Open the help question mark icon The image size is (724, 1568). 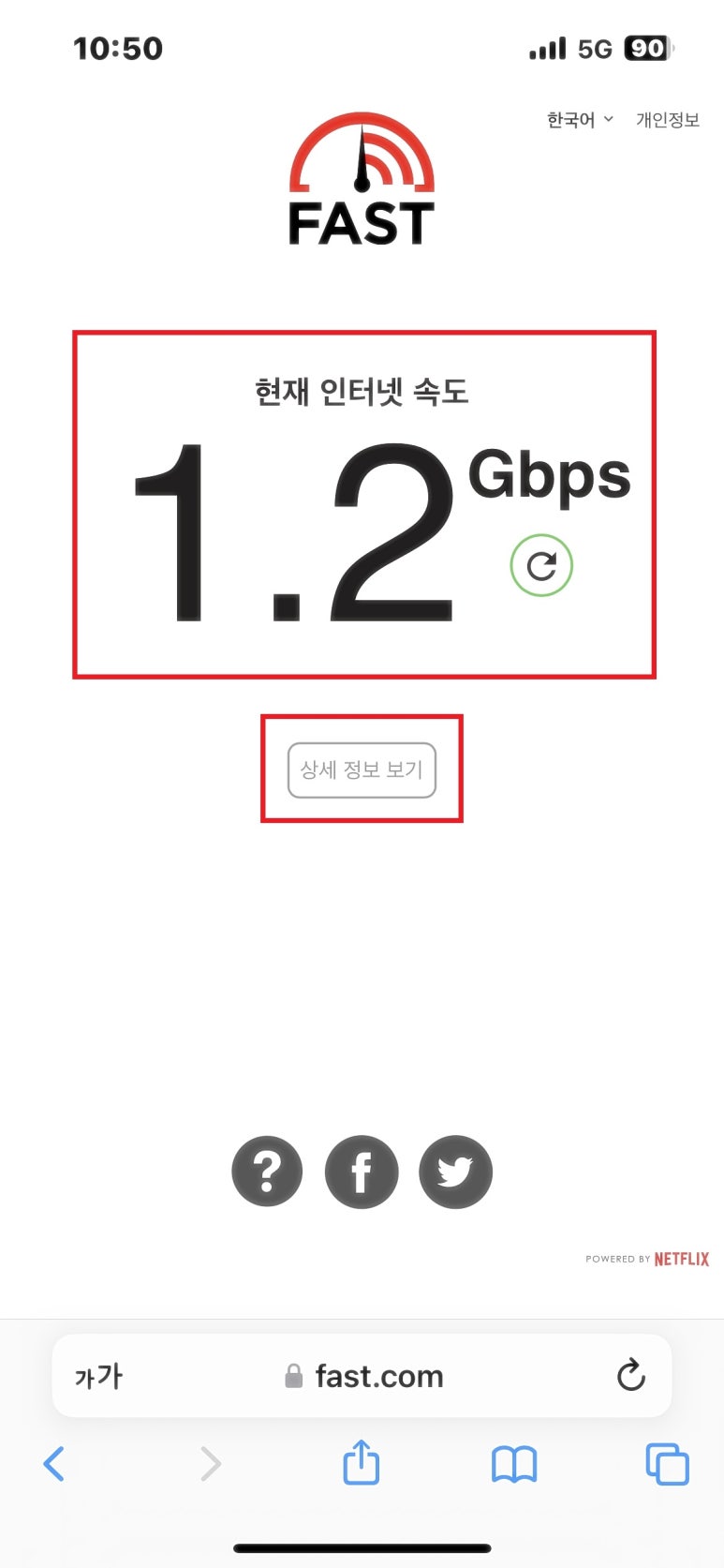point(267,1172)
